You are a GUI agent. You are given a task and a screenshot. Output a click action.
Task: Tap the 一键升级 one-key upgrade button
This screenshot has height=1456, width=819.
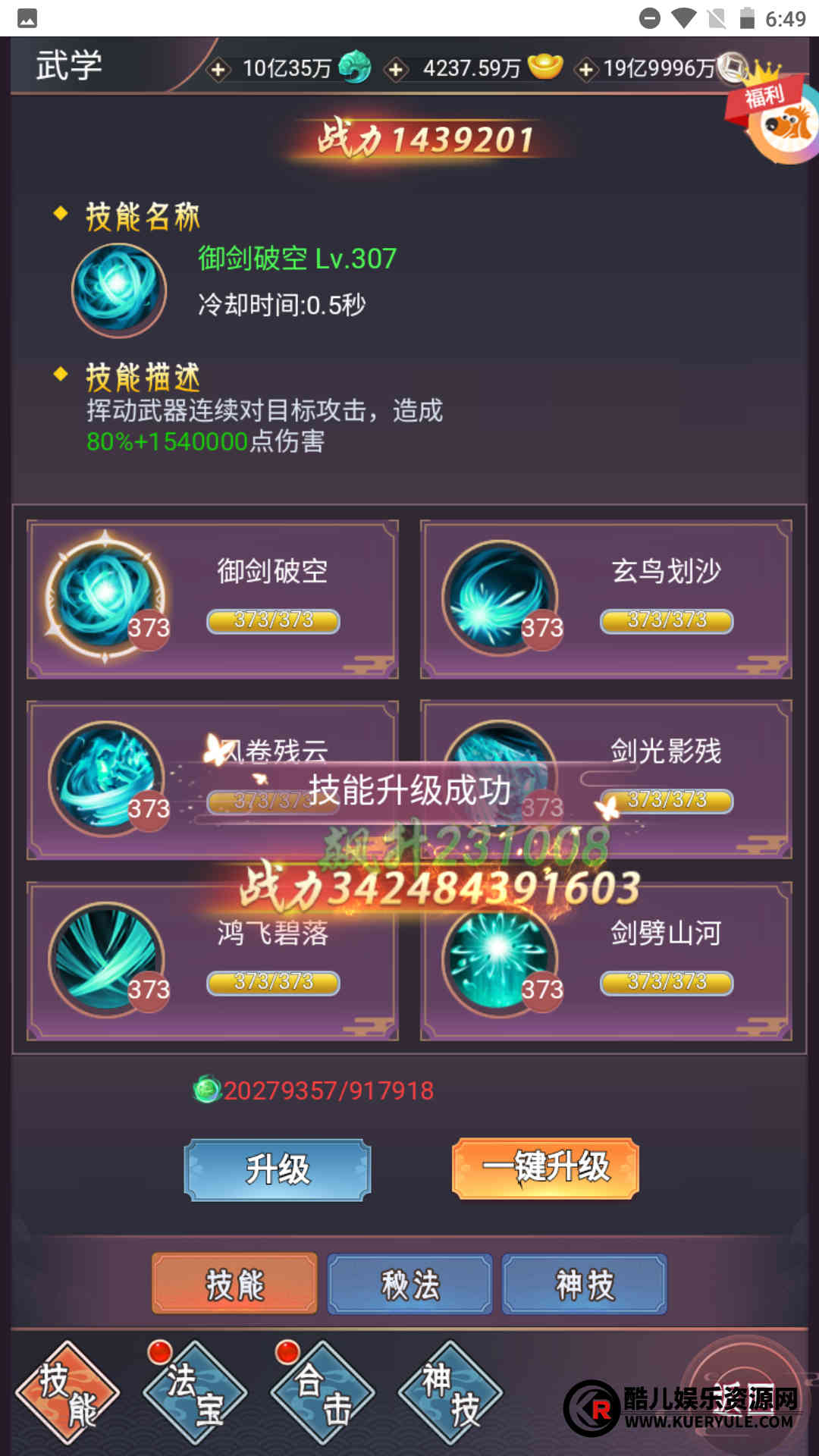click(545, 1168)
